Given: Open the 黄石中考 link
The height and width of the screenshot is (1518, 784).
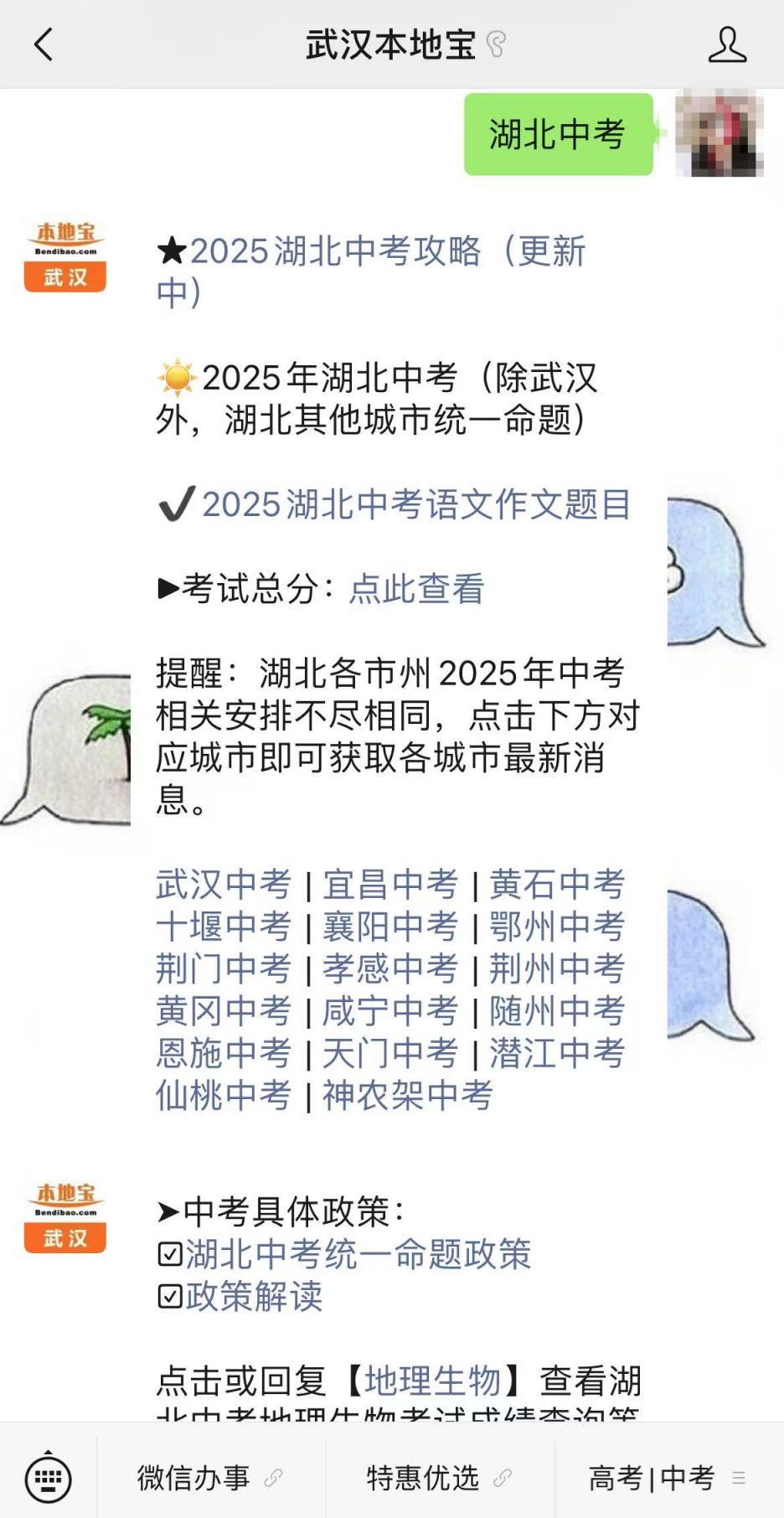Looking at the screenshot, I should coord(557,885).
